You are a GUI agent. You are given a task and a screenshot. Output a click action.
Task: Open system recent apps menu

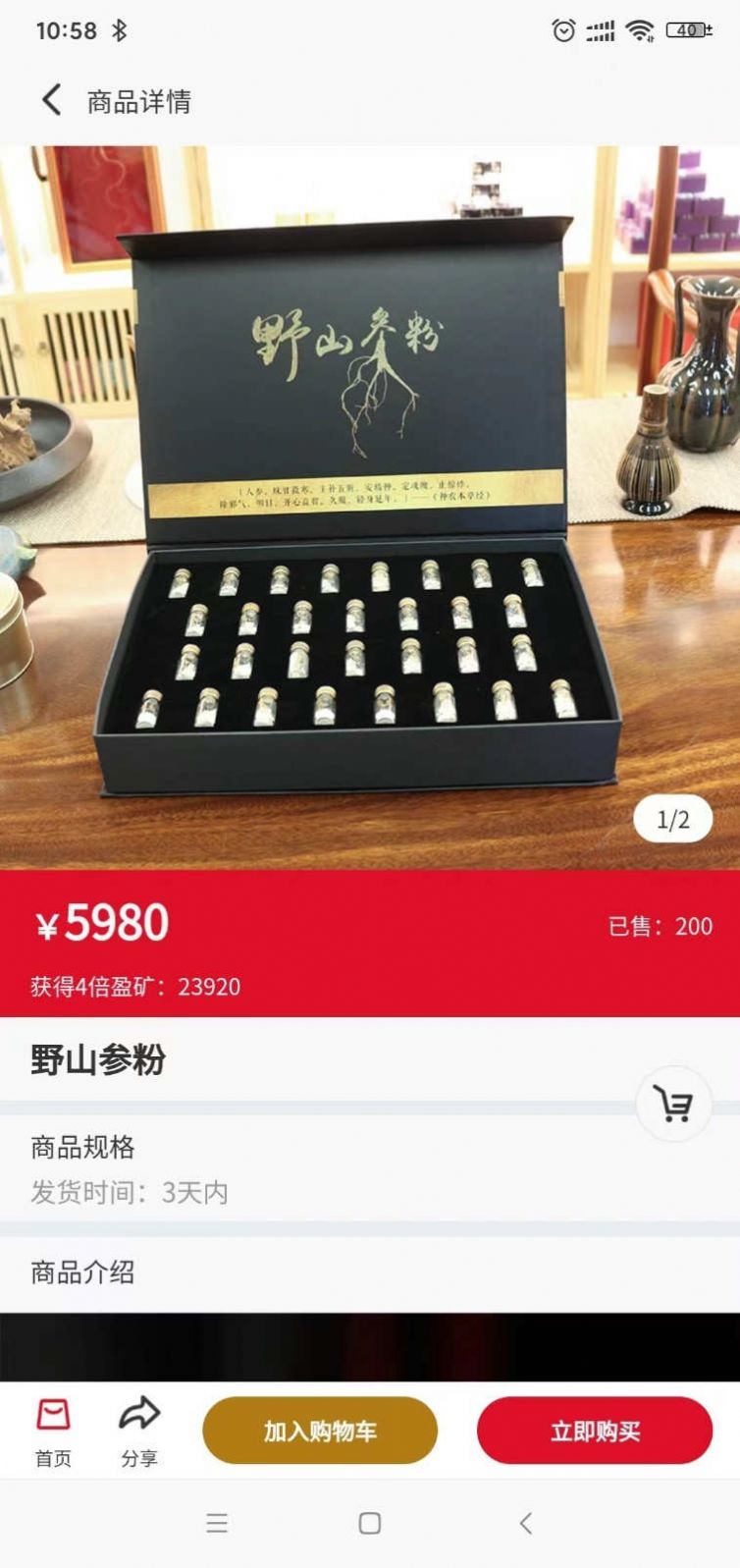click(217, 1523)
